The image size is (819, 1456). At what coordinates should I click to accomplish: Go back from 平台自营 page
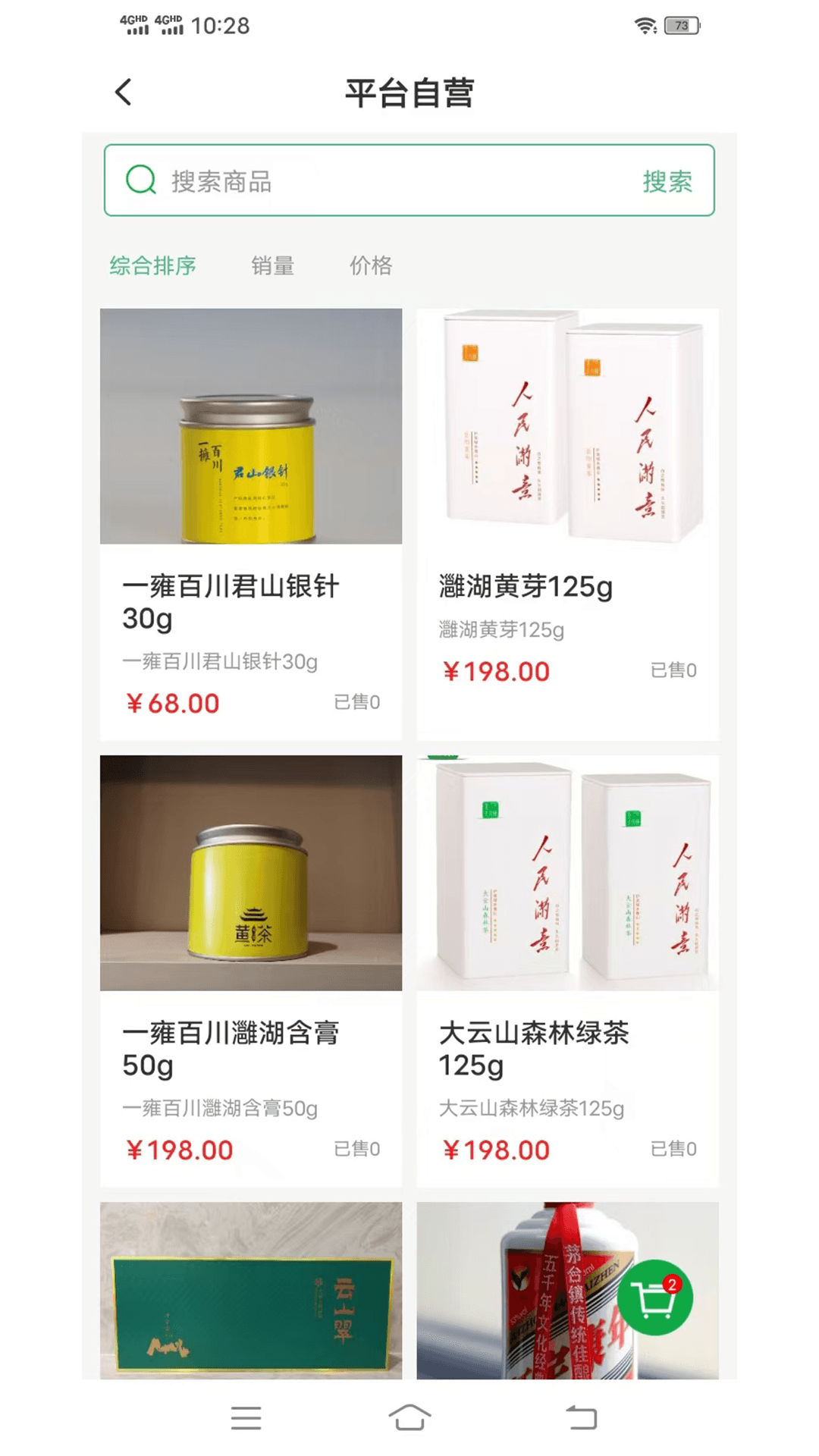(x=124, y=93)
